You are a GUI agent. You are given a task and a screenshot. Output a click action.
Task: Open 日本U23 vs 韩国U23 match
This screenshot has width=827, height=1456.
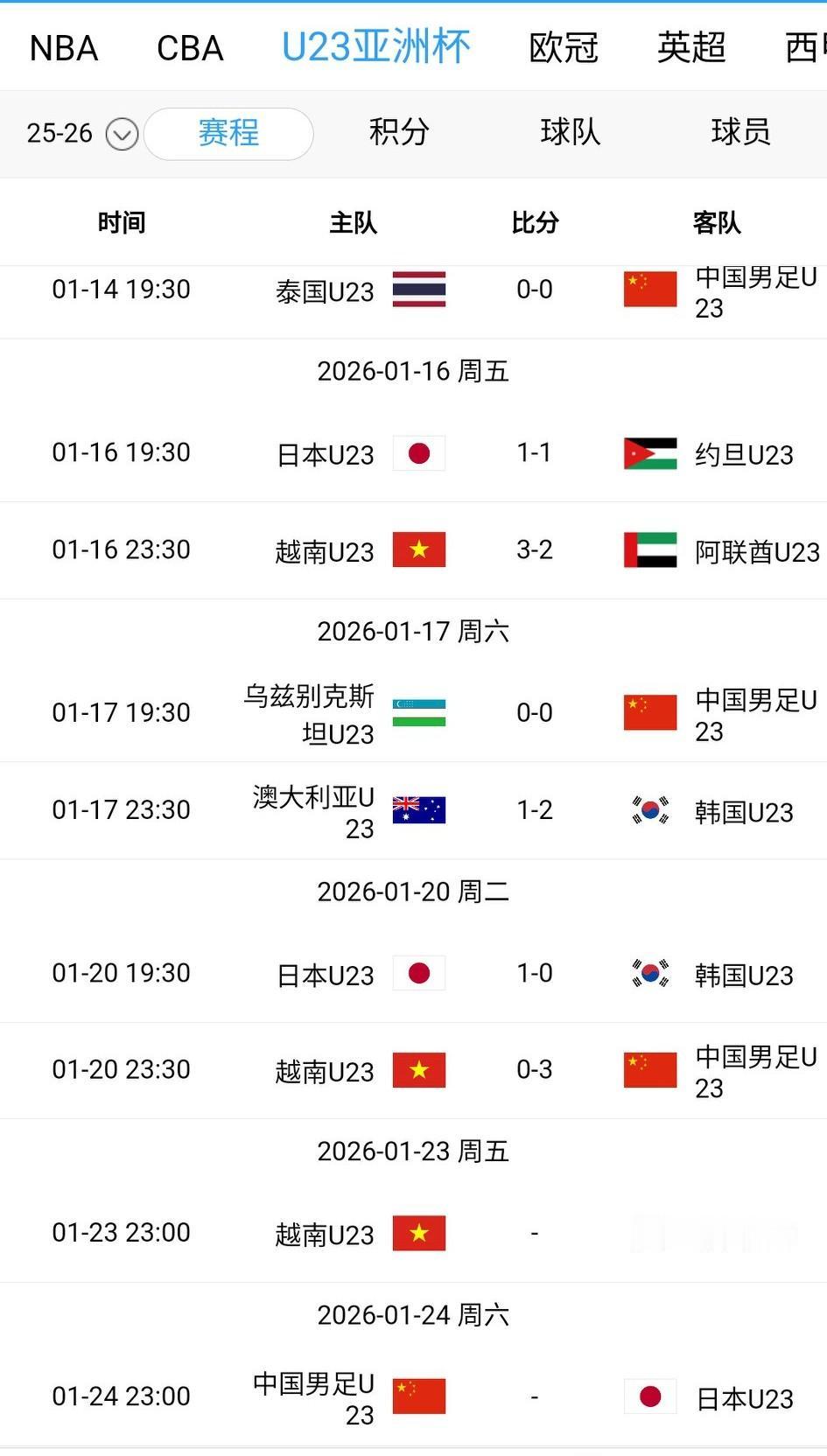click(534, 974)
